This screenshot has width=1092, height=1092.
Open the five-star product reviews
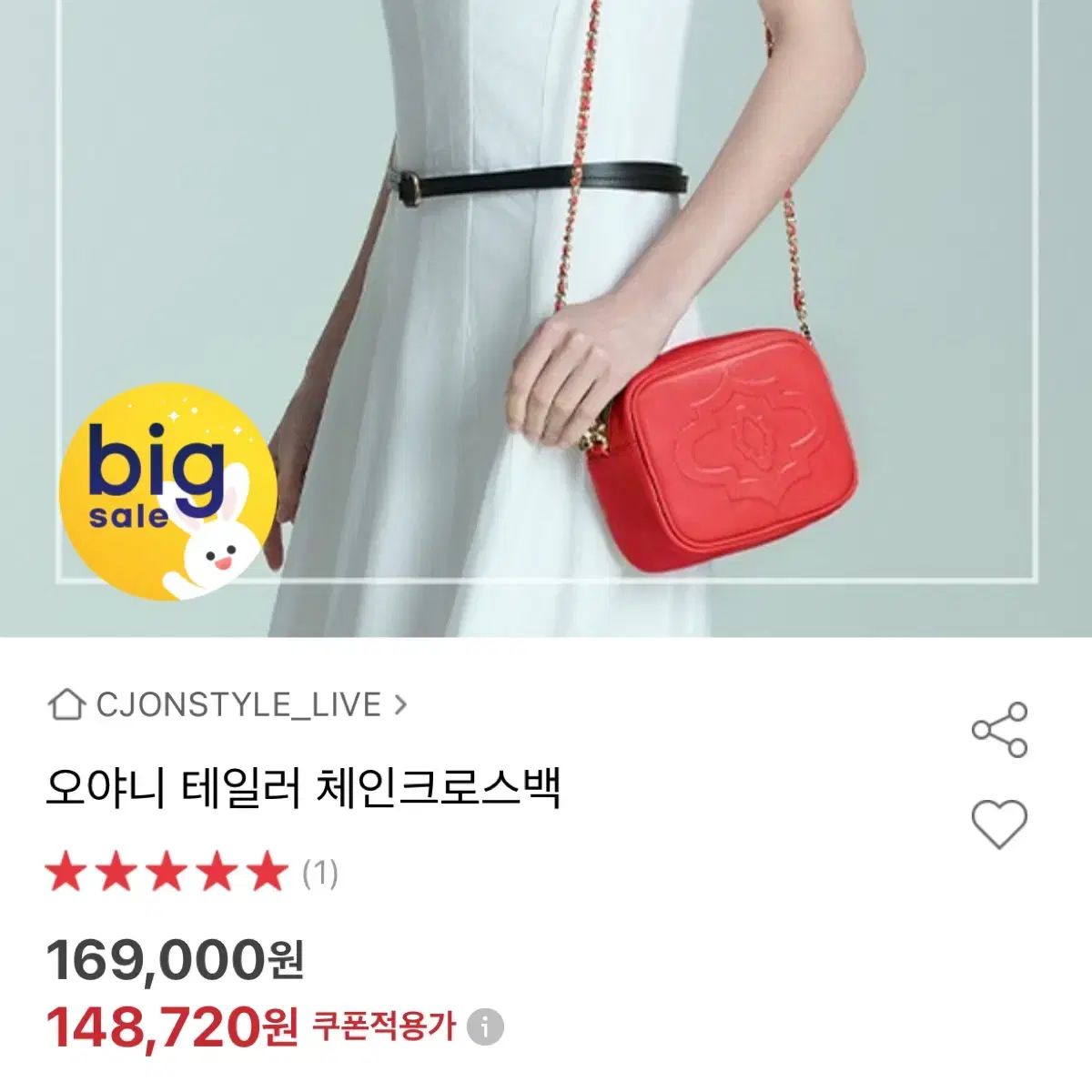(191, 874)
